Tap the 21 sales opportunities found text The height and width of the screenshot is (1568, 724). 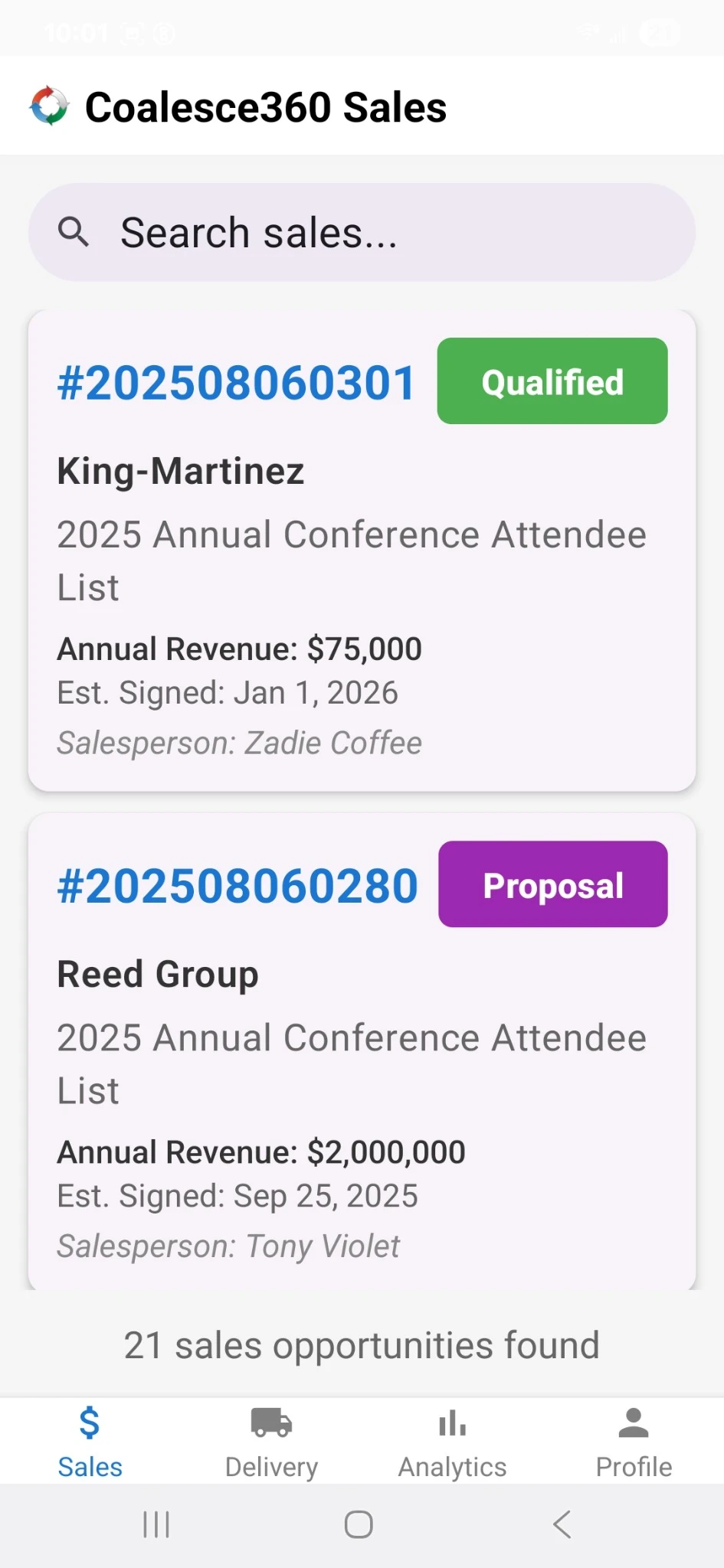coord(362,1344)
